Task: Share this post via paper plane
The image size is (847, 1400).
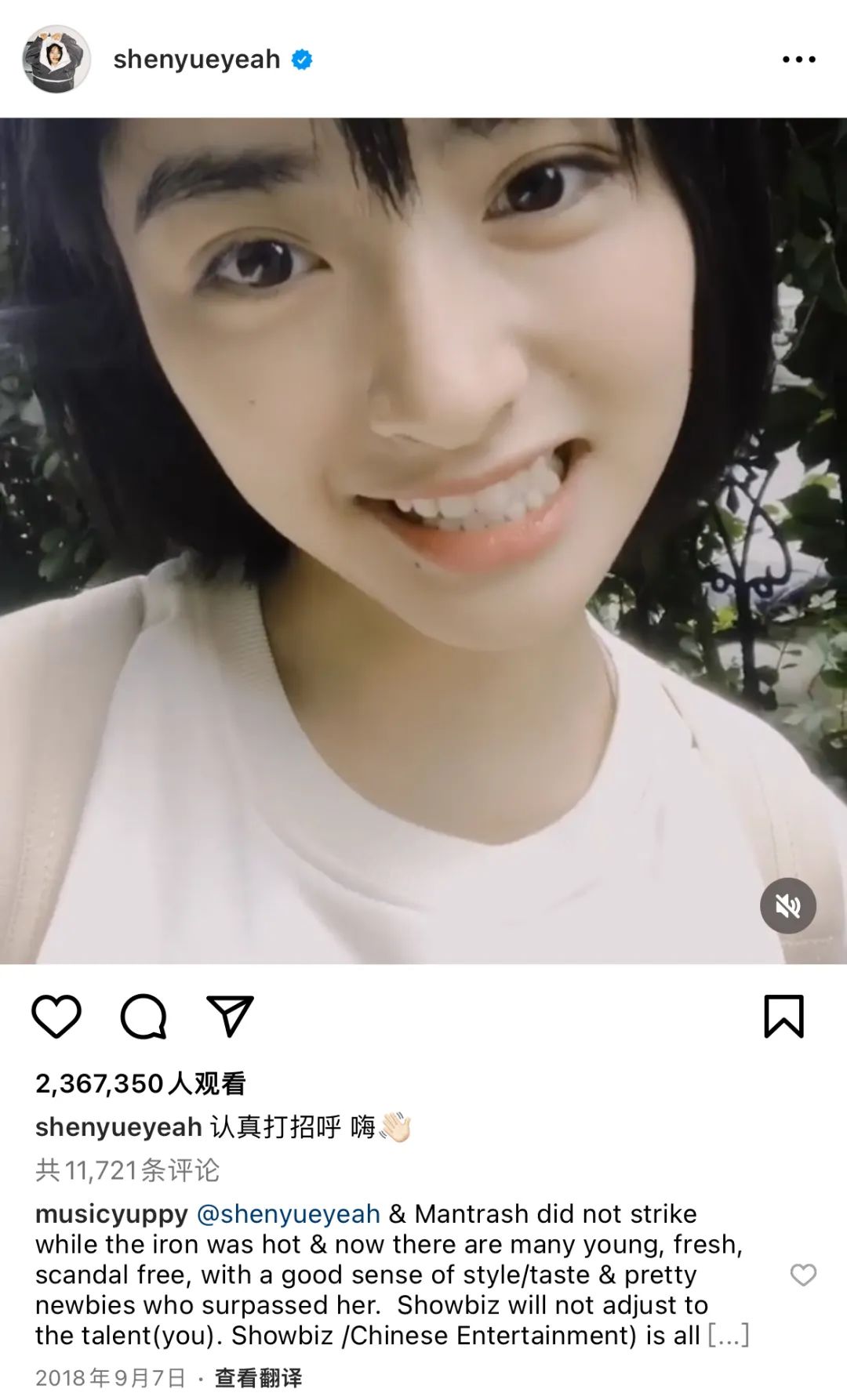Action: pos(230,1017)
